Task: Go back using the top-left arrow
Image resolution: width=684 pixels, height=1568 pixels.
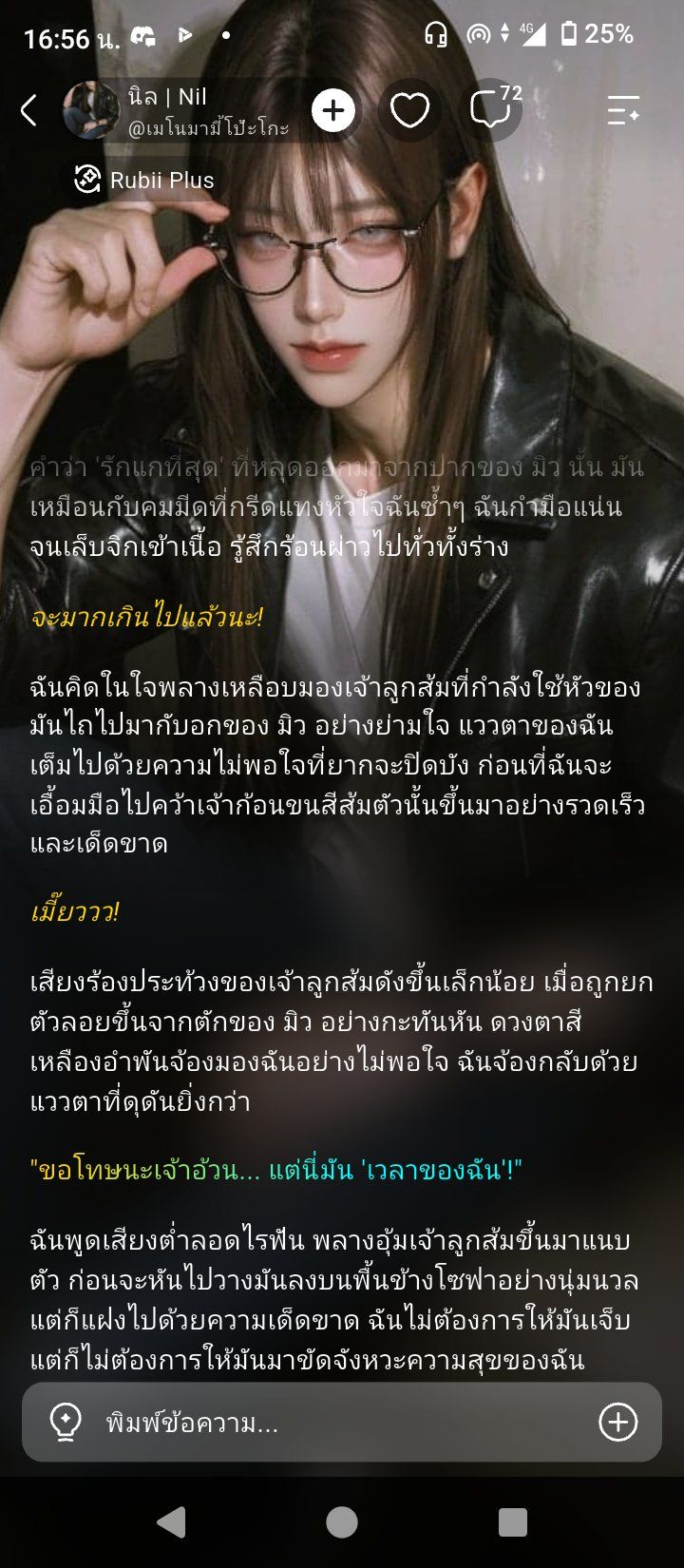Action: point(28,110)
